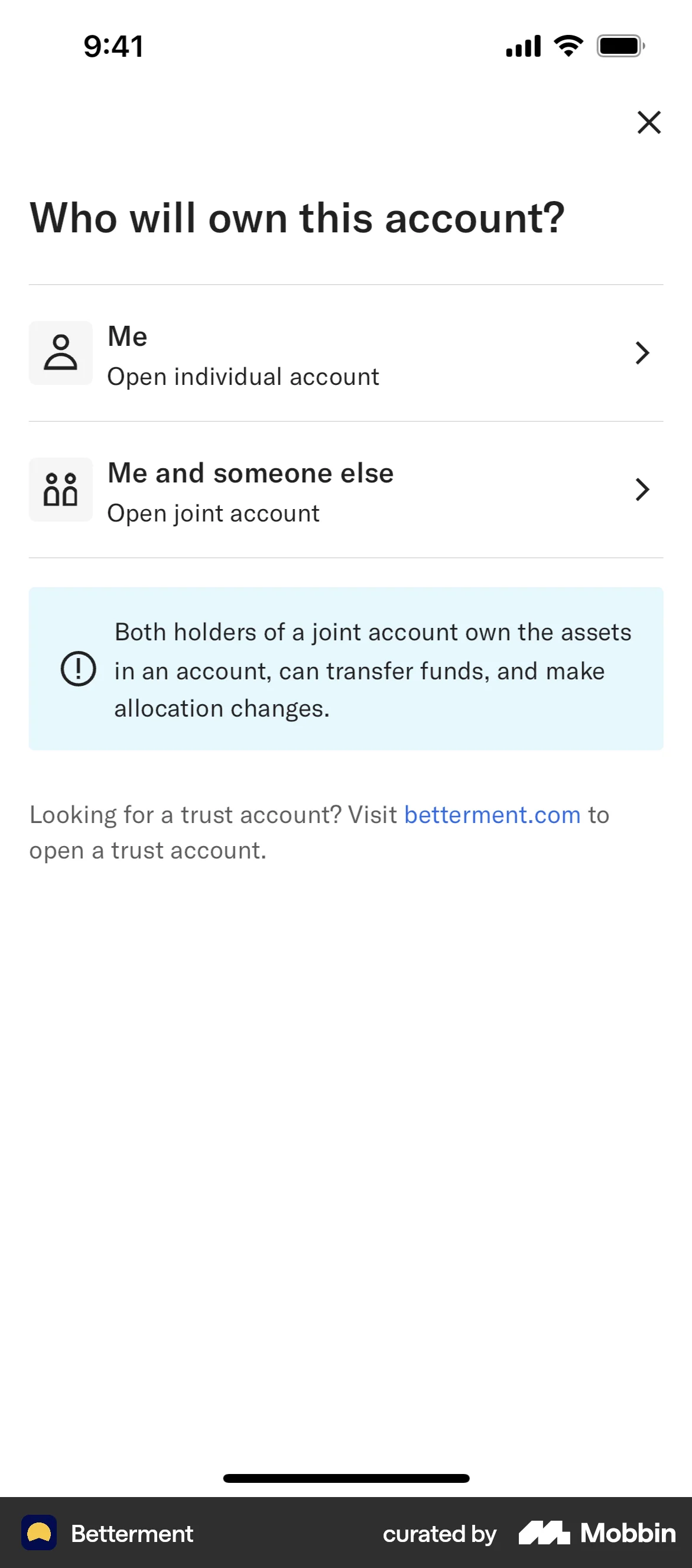
Task: Select Open individual account
Action: 243,376
